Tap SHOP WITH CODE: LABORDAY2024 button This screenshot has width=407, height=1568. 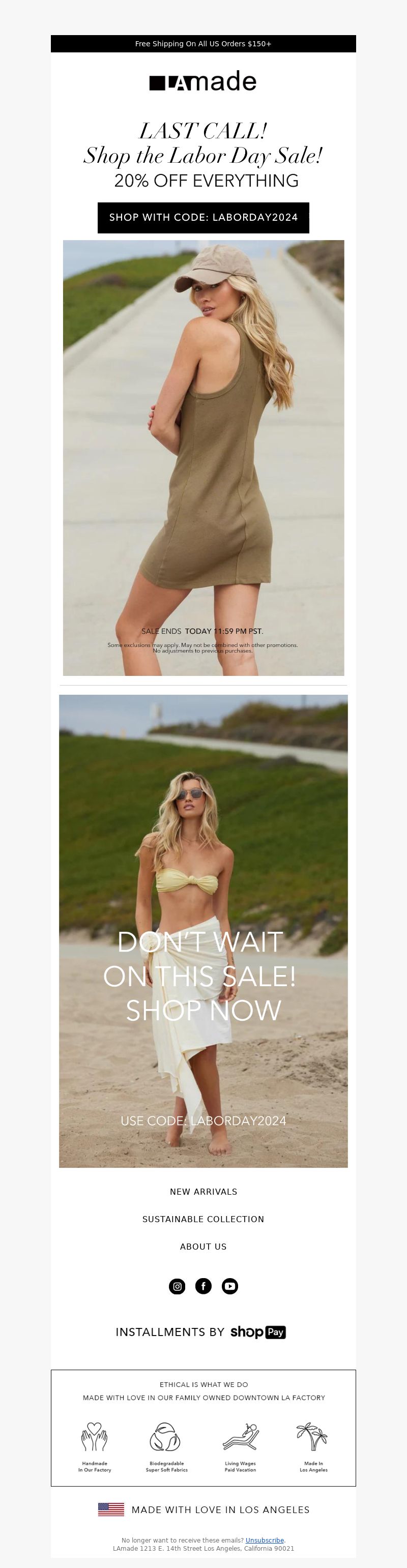click(x=203, y=217)
